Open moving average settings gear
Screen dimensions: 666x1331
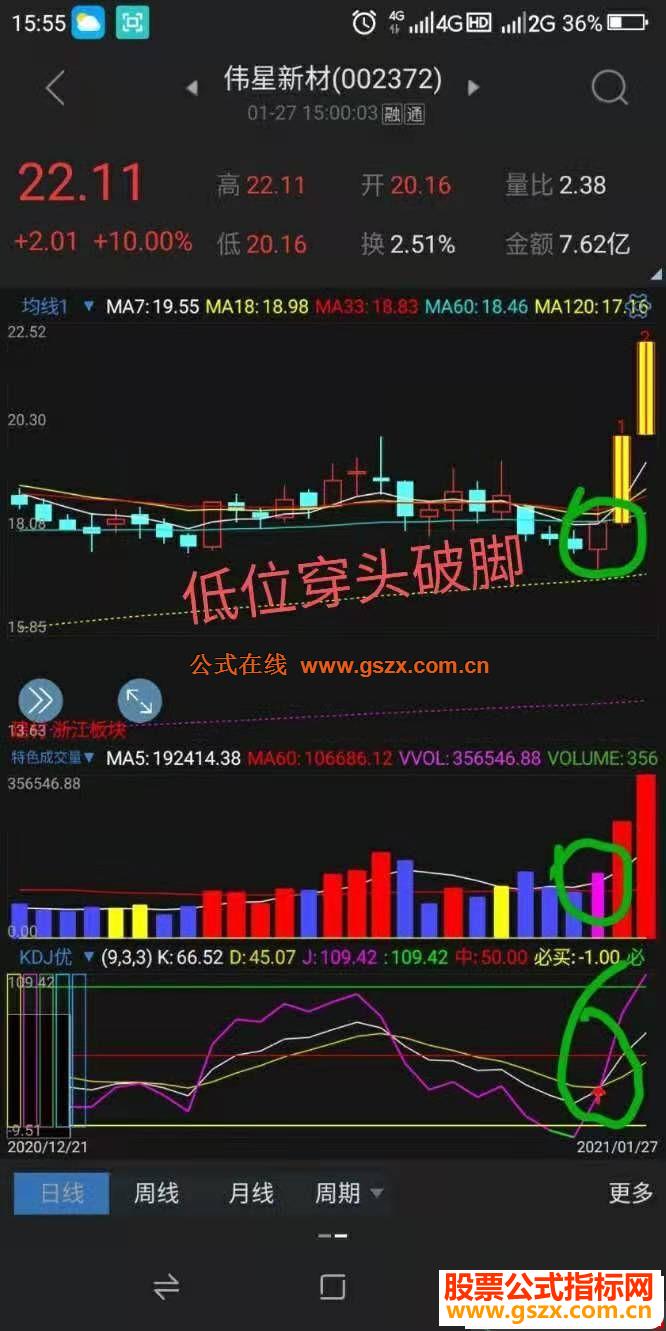(x=638, y=305)
